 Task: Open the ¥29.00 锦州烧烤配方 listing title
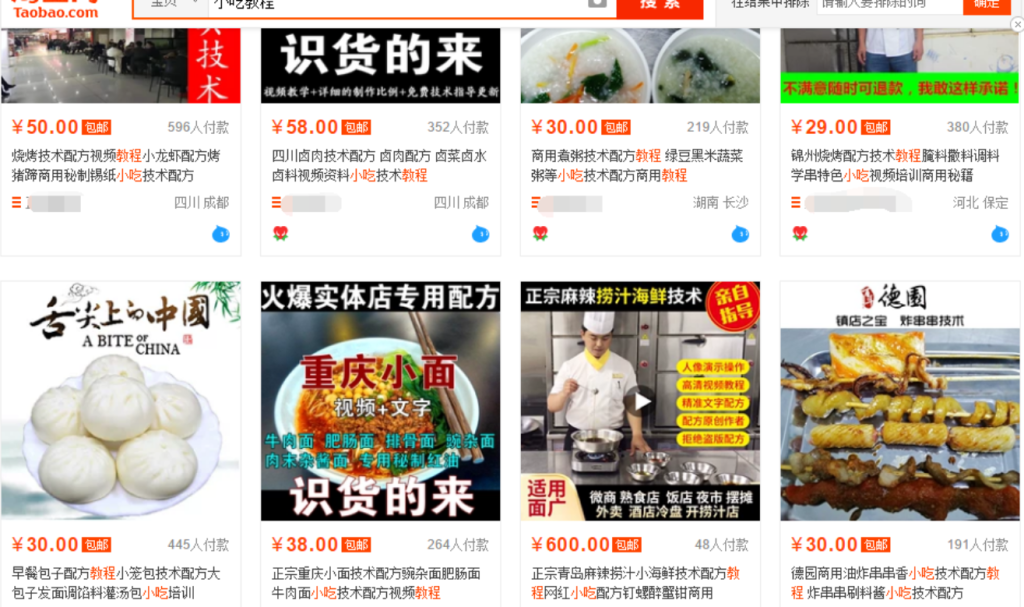tap(896, 165)
